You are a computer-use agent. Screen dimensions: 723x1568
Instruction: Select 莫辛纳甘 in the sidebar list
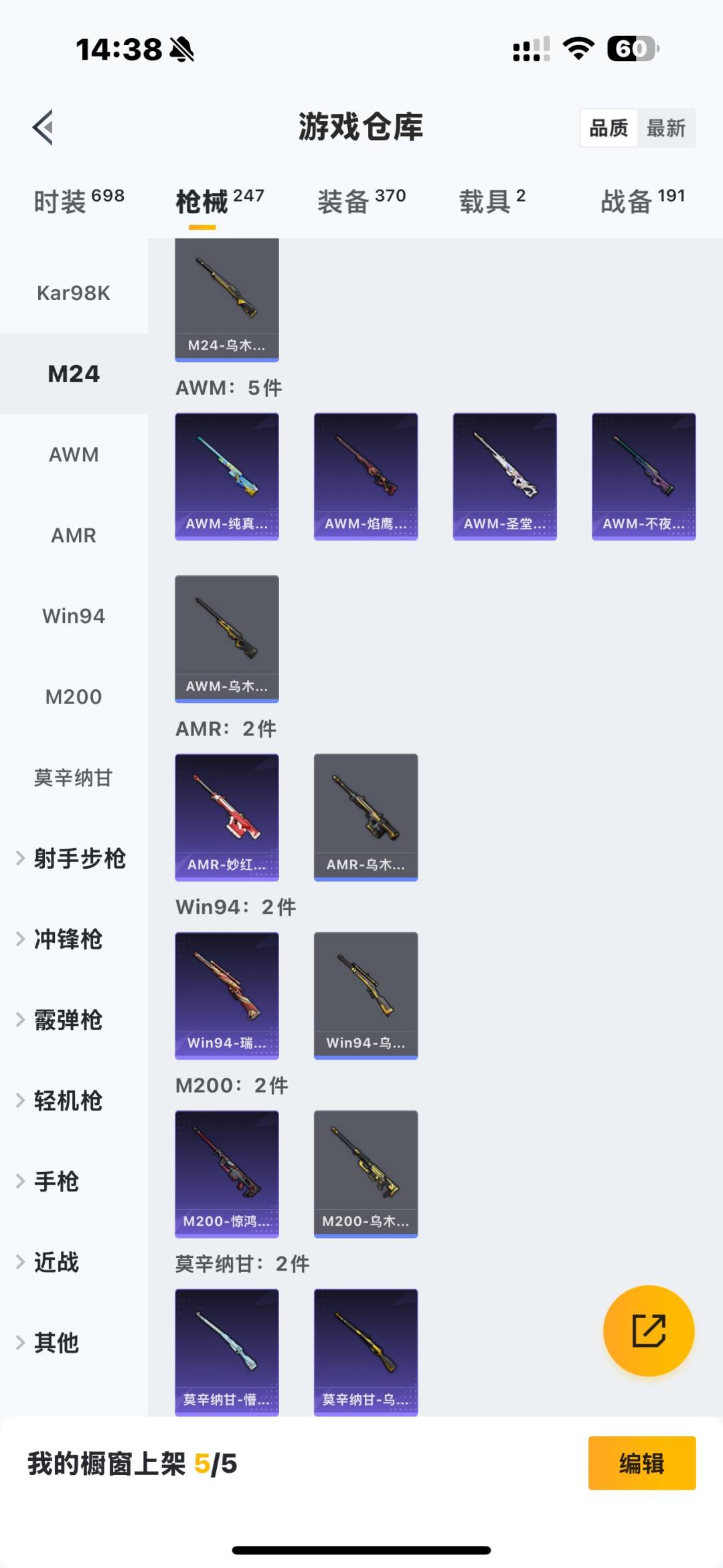(74, 778)
